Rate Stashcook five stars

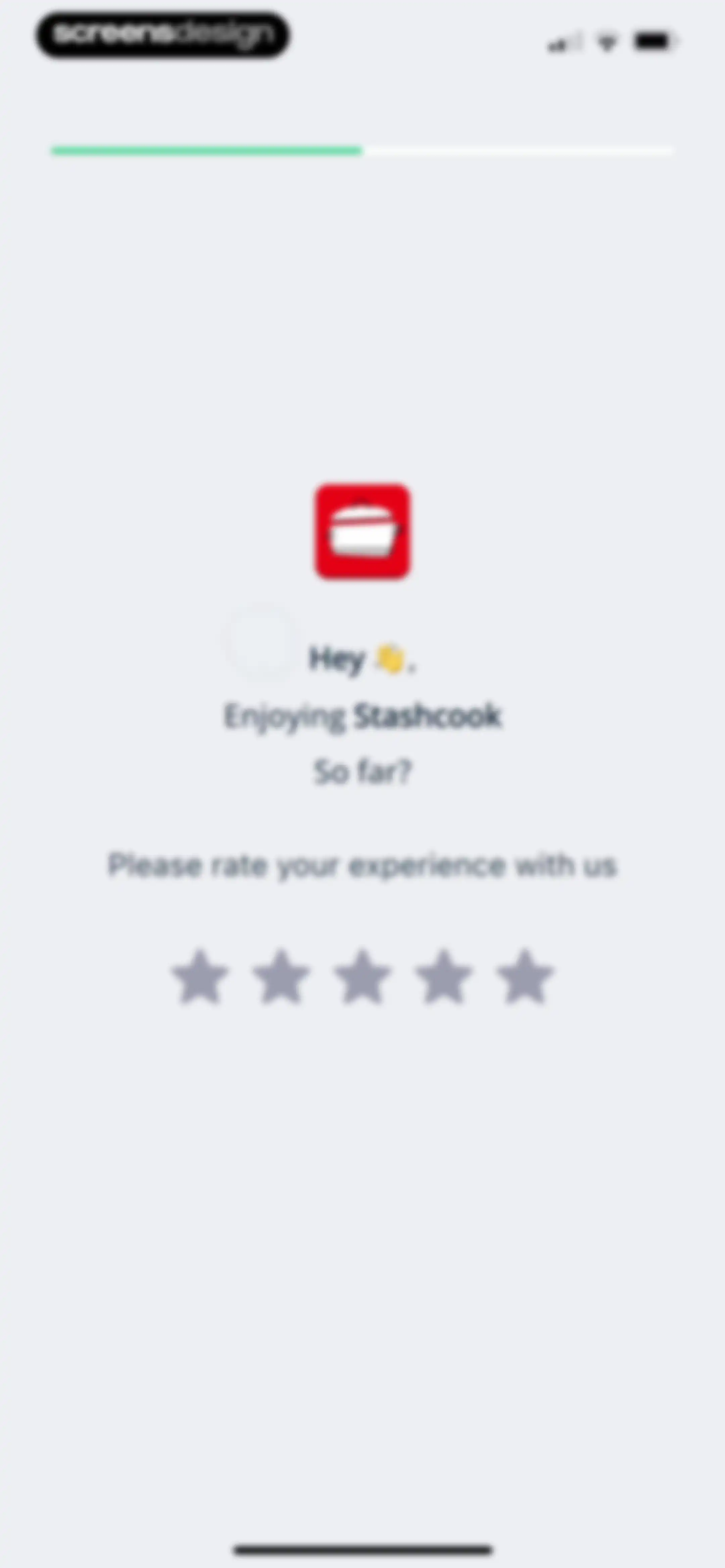point(525,976)
